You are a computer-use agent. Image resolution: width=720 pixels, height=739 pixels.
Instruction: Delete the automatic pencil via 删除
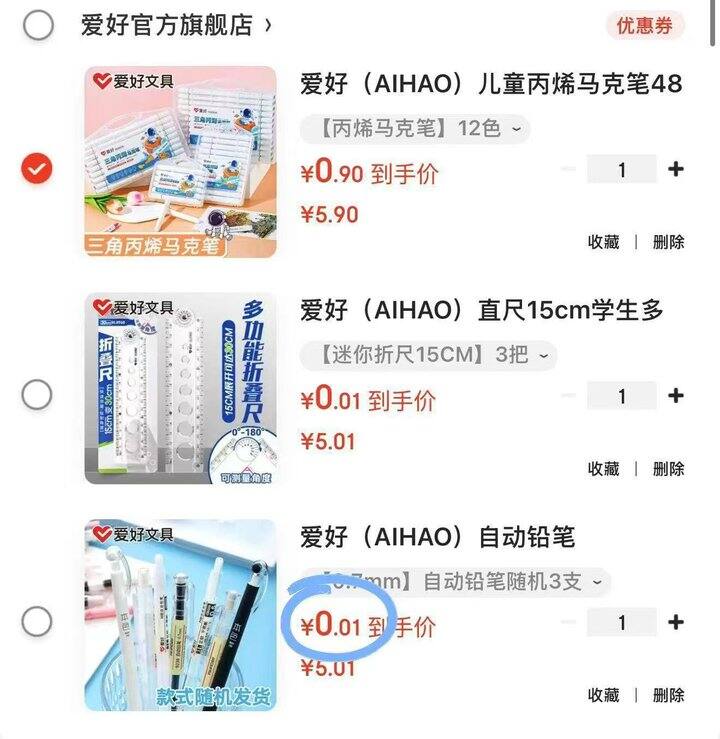click(667, 692)
